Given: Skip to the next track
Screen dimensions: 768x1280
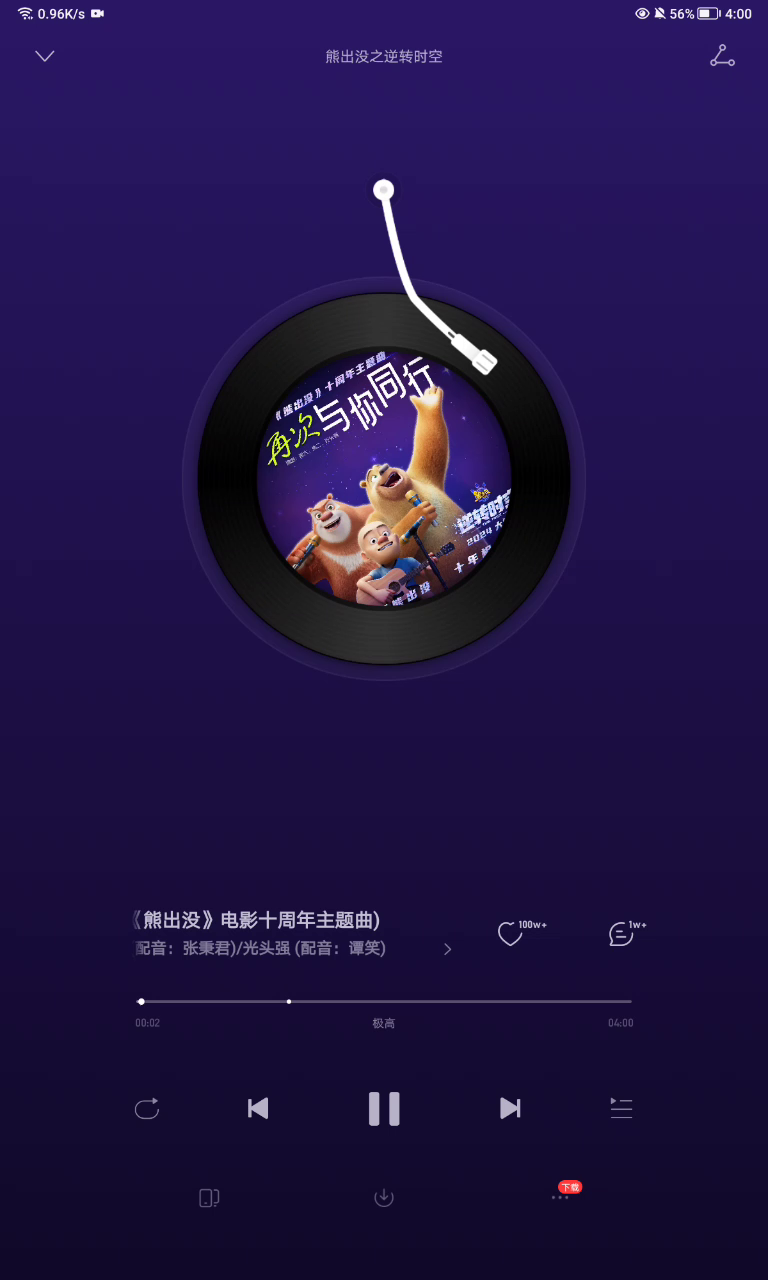Looking at the screenshot, I should (x=510, y=1108).
